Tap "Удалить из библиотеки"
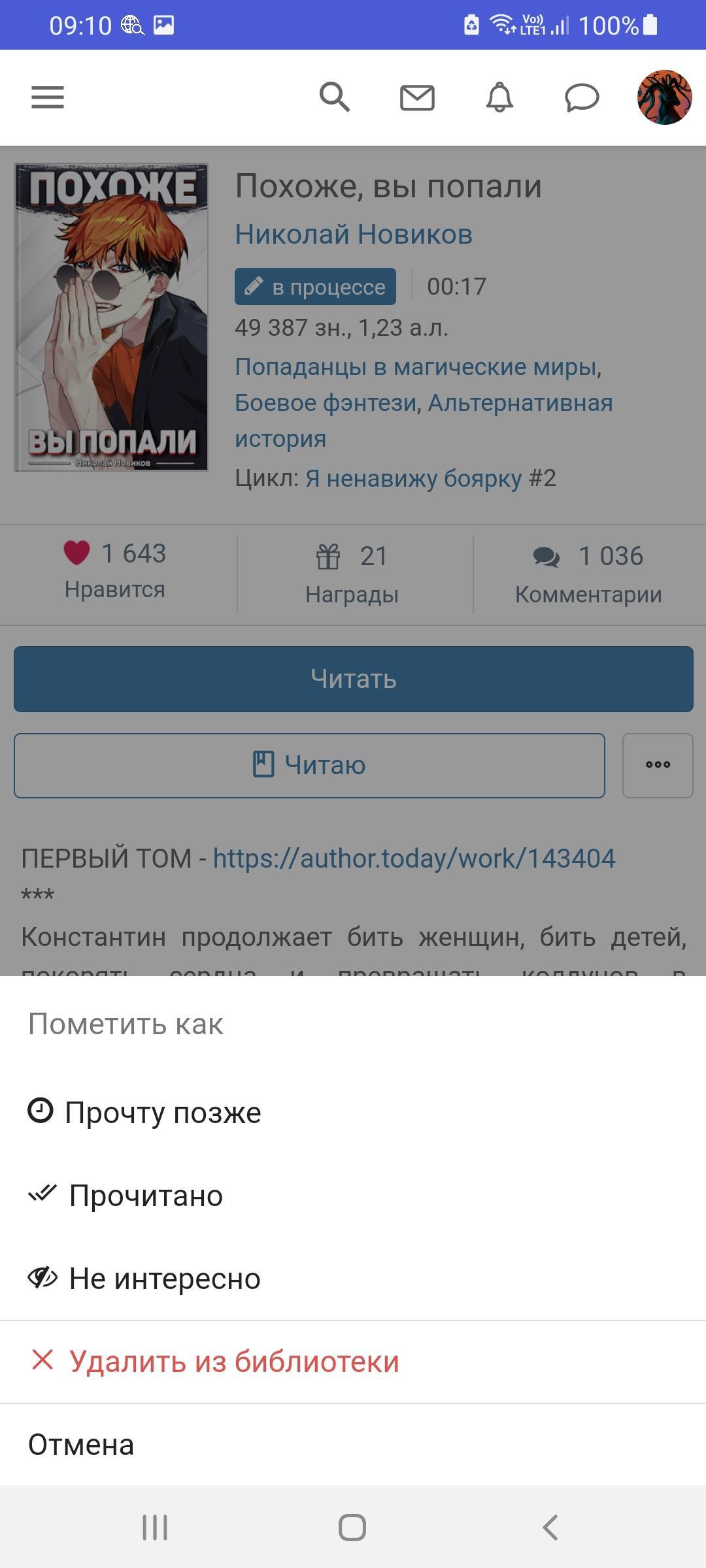The height and width of the screenshot is (1568, 706). coord(234,1362)
